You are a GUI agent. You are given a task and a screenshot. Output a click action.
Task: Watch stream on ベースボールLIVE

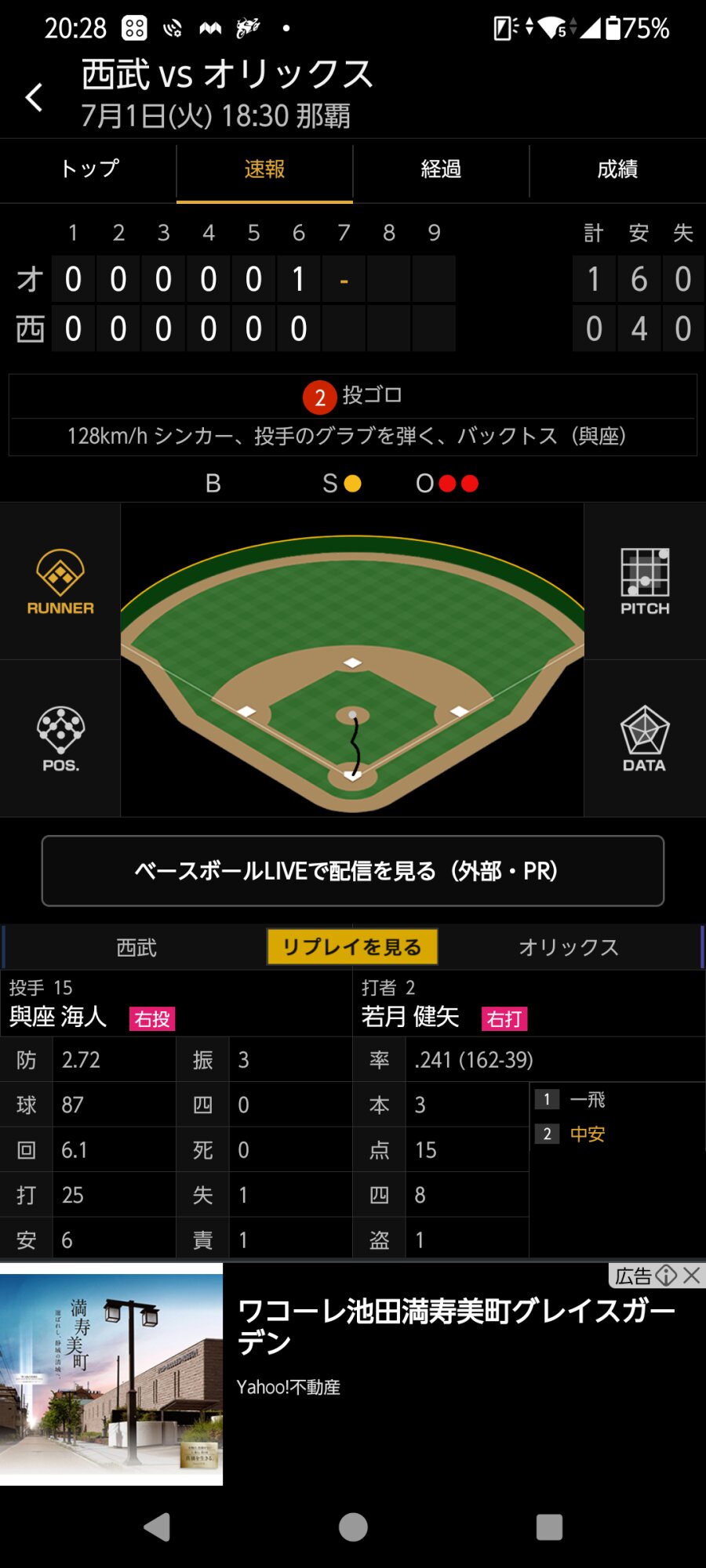coord(353,871)
